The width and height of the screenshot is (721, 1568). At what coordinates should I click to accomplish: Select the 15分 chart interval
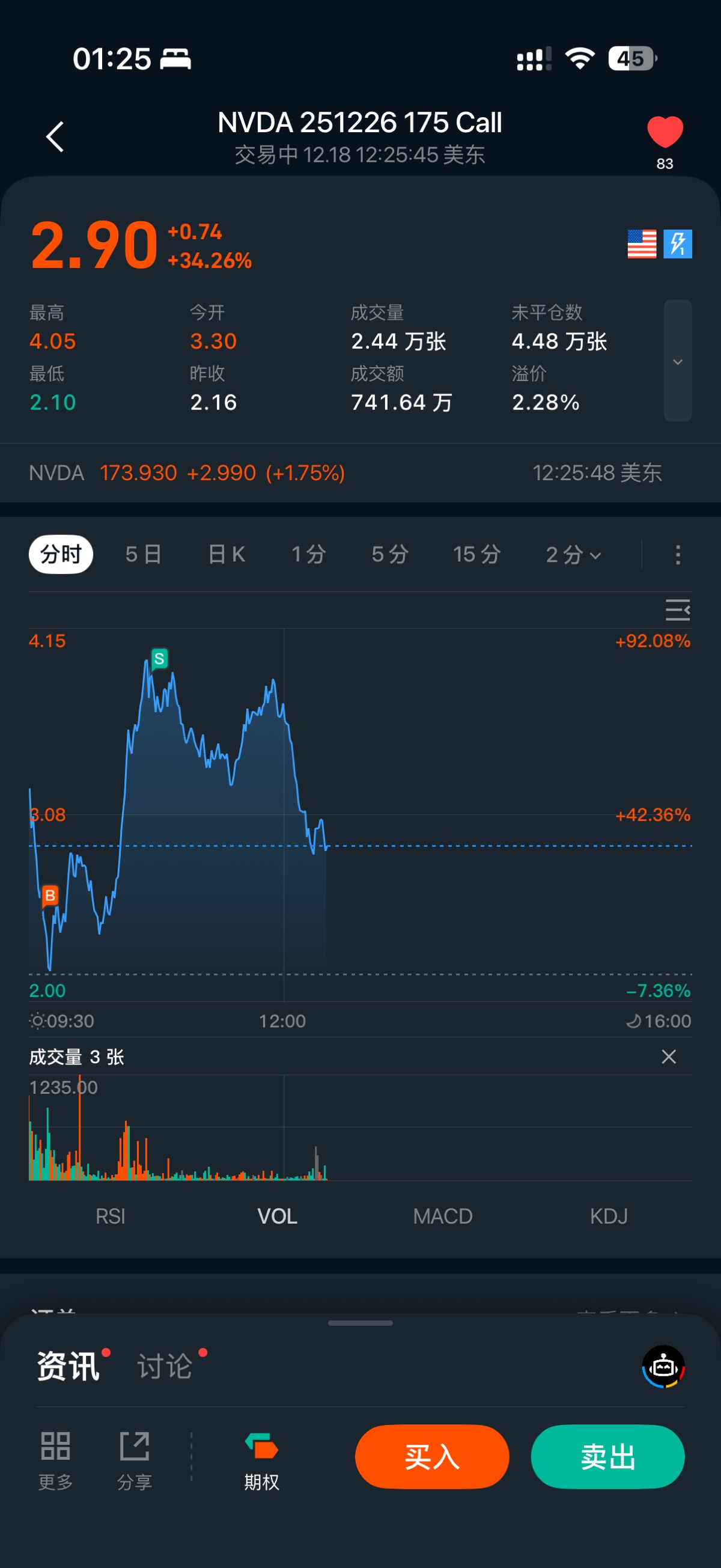tap(476, 555)
